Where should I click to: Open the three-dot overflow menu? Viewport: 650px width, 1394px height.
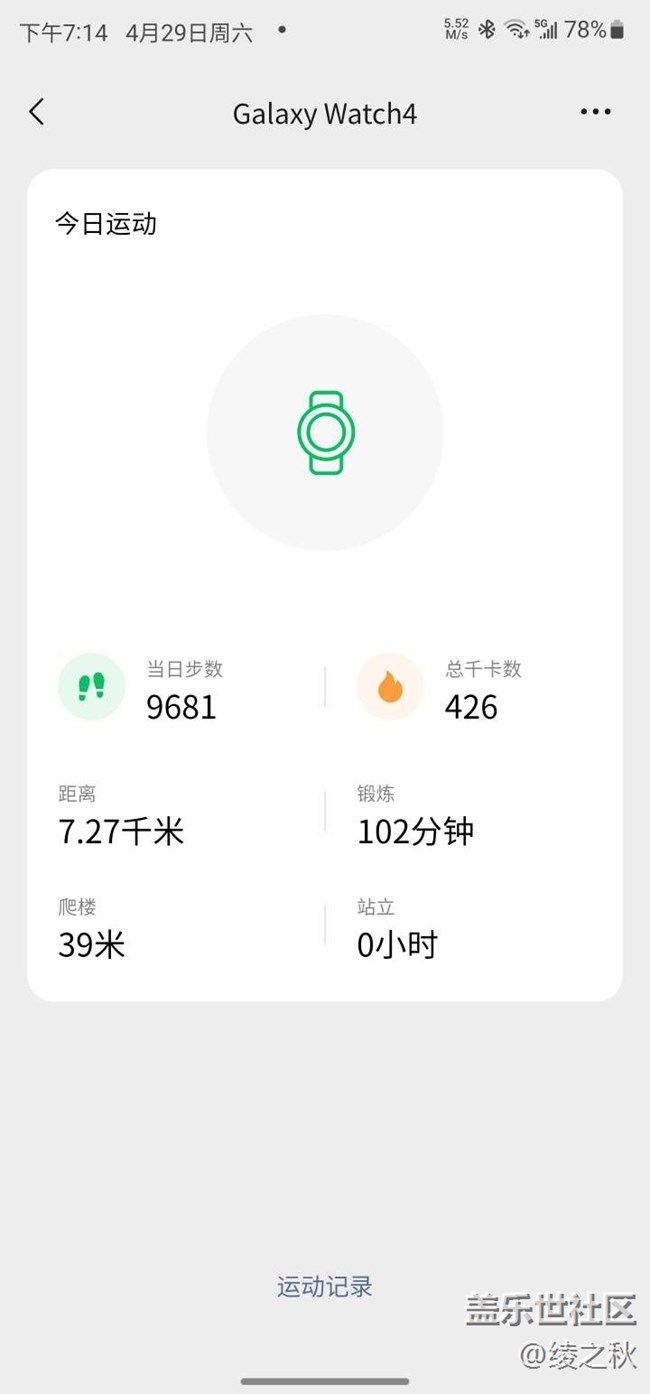tap(595, 112)
